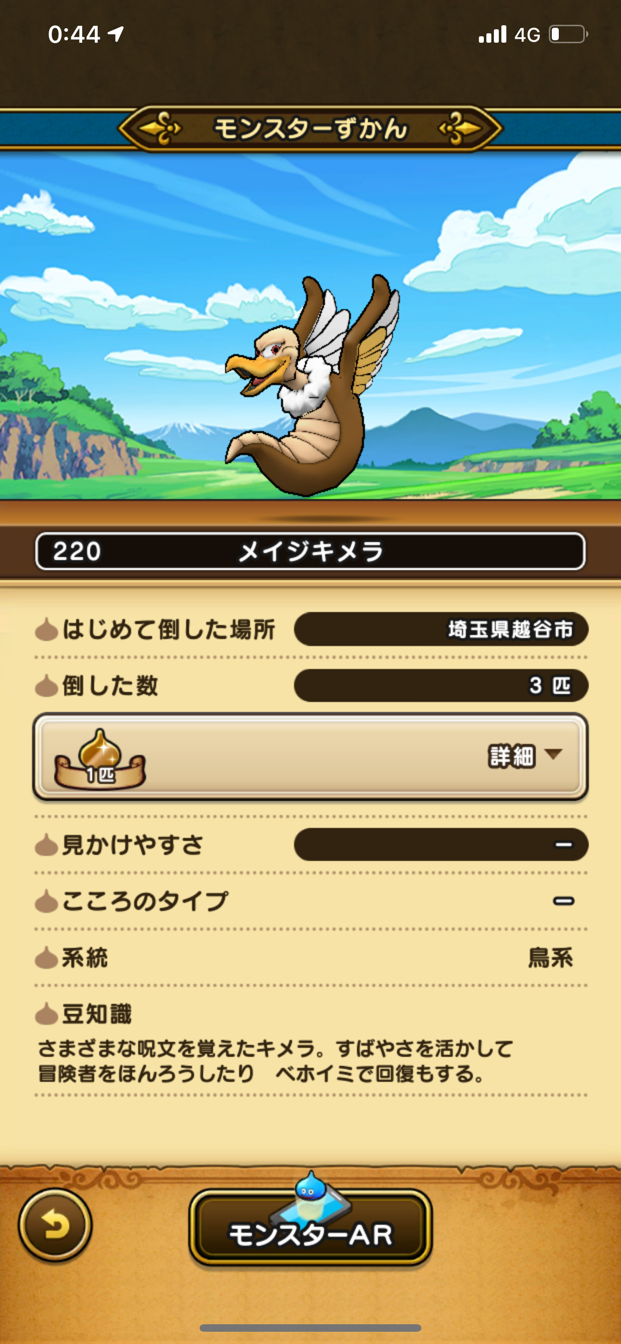
Task: Open the モンスターAR button
Action: click(310, 1228)
